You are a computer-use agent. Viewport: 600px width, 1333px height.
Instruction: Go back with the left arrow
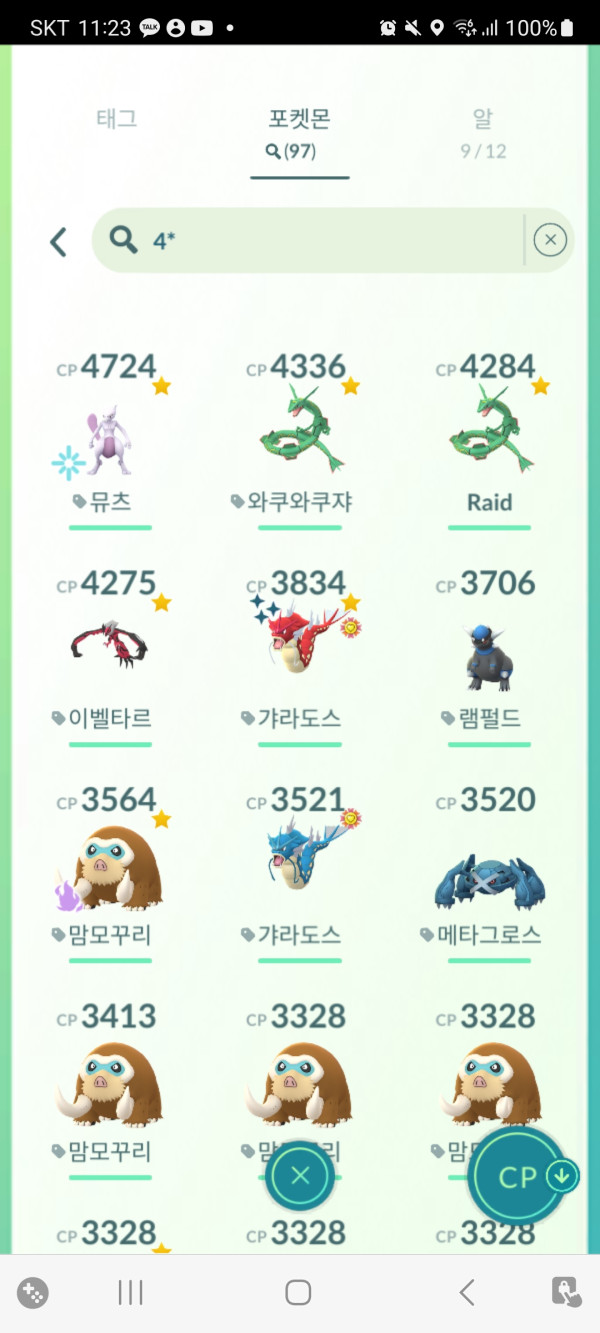coord(58,241)
